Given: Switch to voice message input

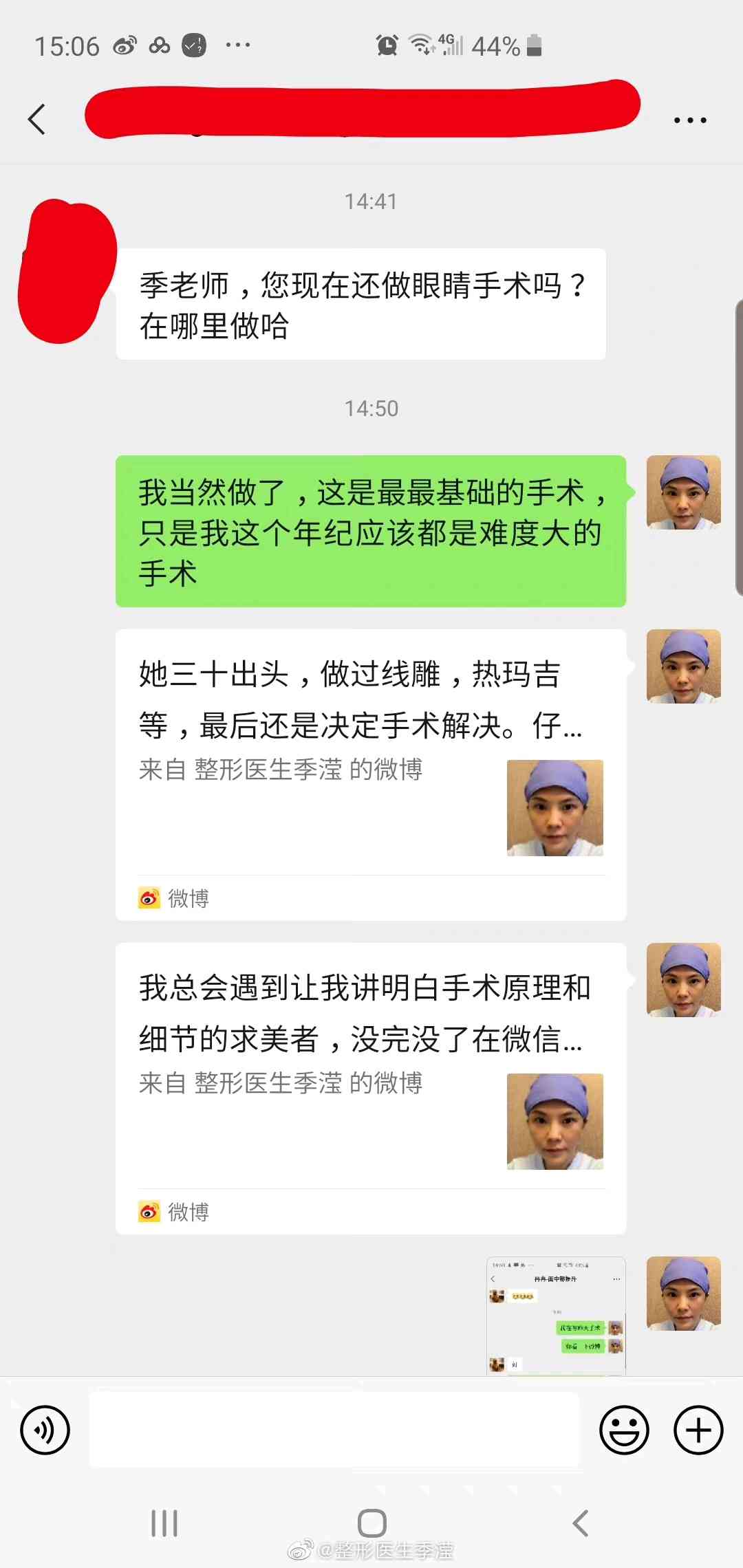Looking at the screenshot, I should pyautogui.click(x=45, y=1430).
